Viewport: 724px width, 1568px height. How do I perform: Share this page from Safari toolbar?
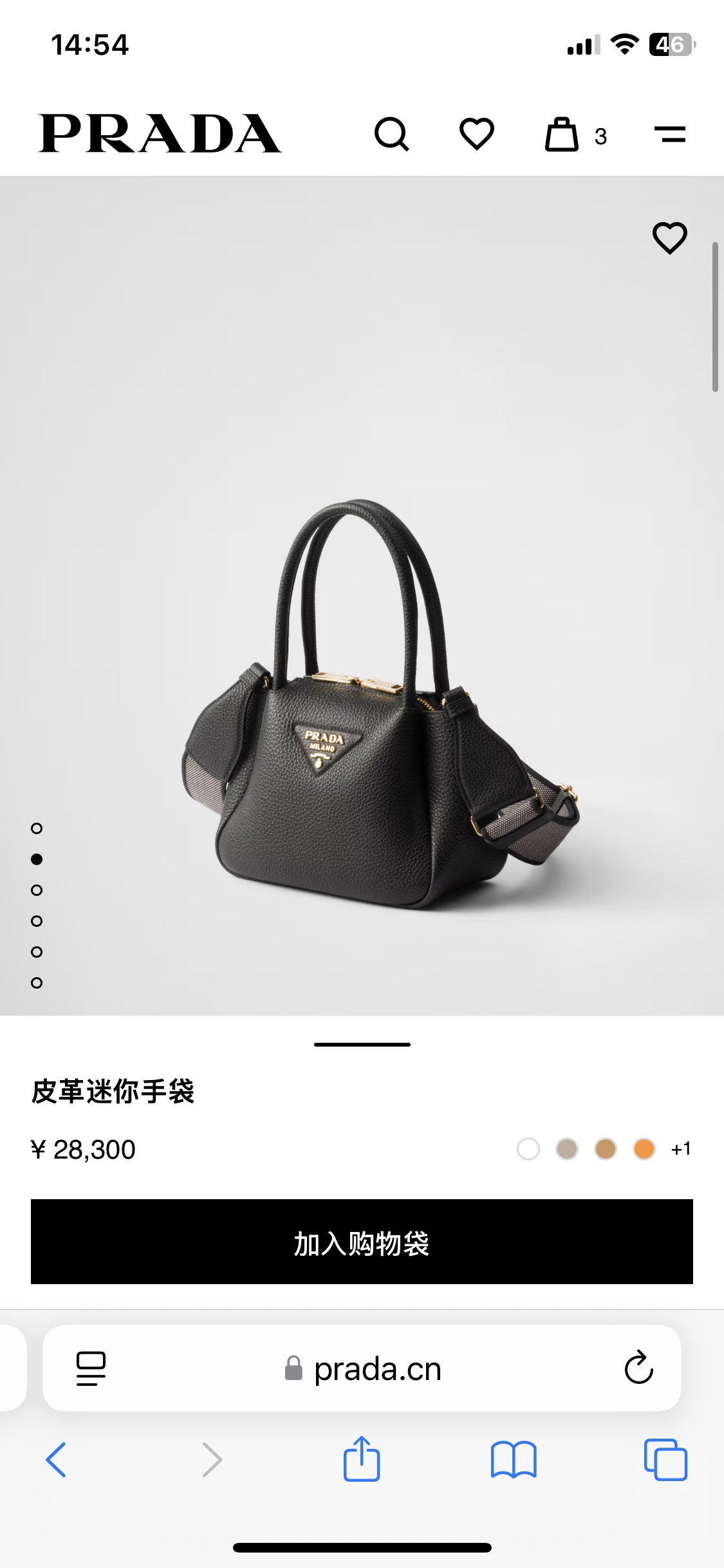362,1458
